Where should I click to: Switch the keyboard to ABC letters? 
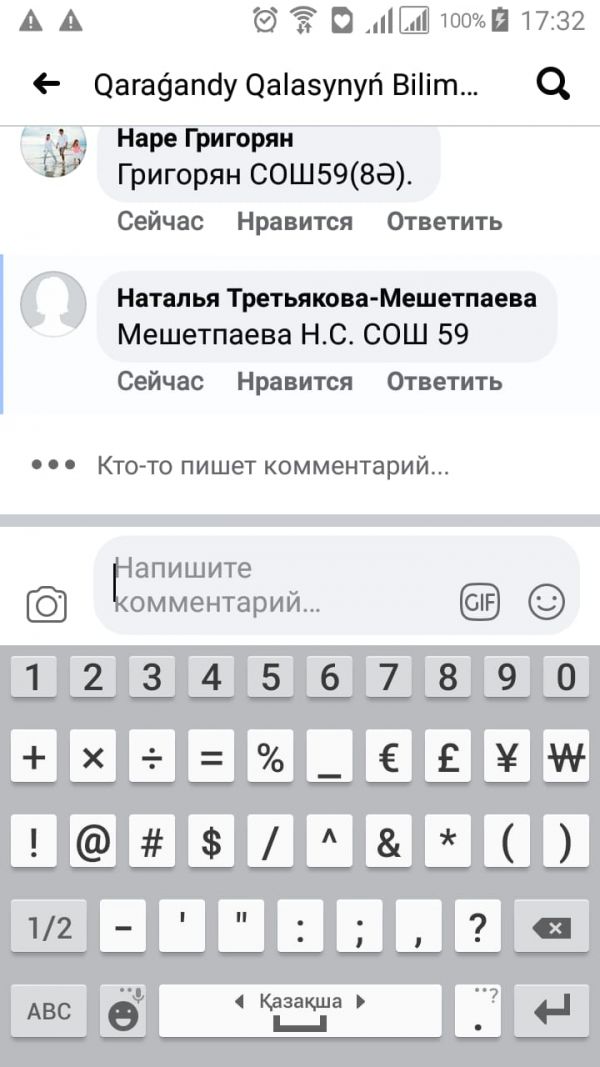pos(49,1011)
